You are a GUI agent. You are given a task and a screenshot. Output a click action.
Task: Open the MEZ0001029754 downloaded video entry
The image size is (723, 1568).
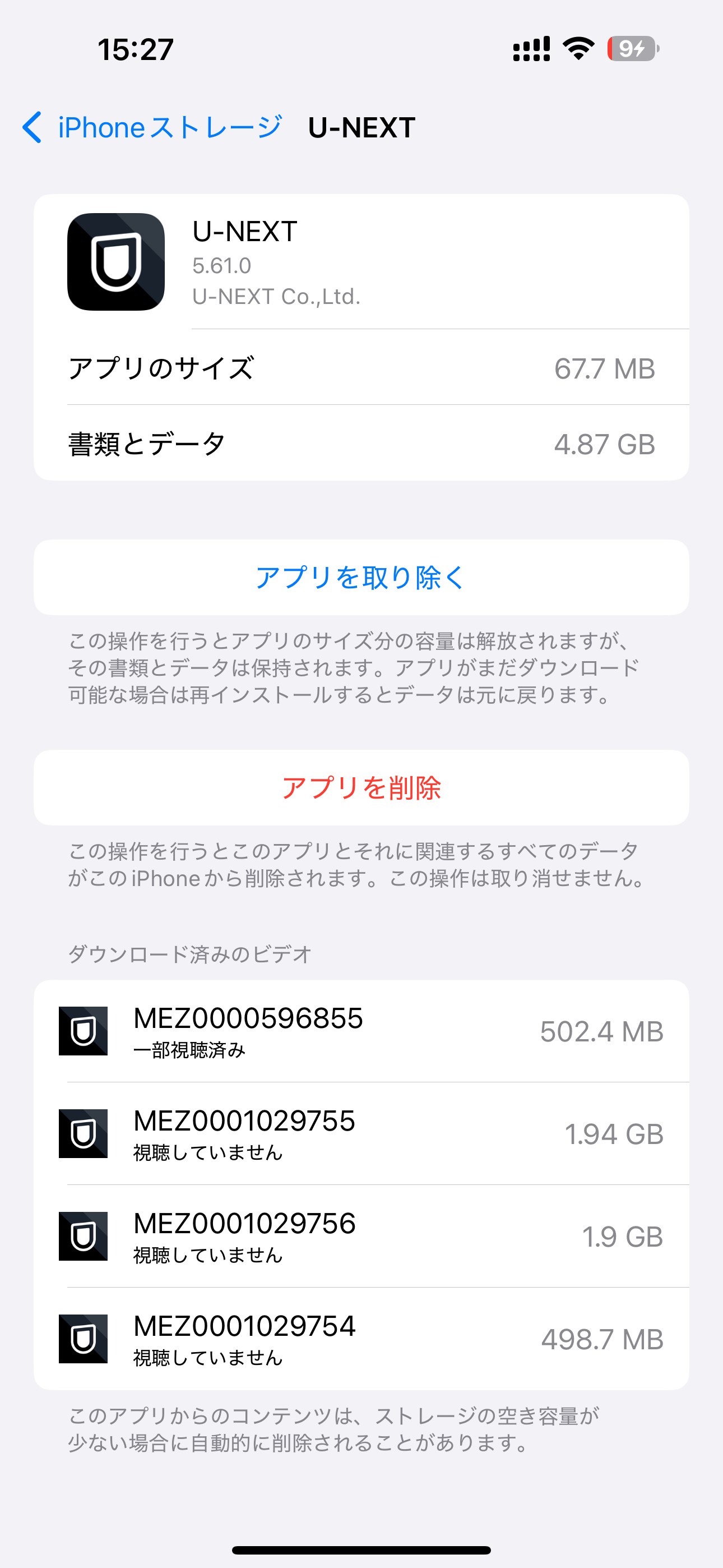coord(361,1340)
